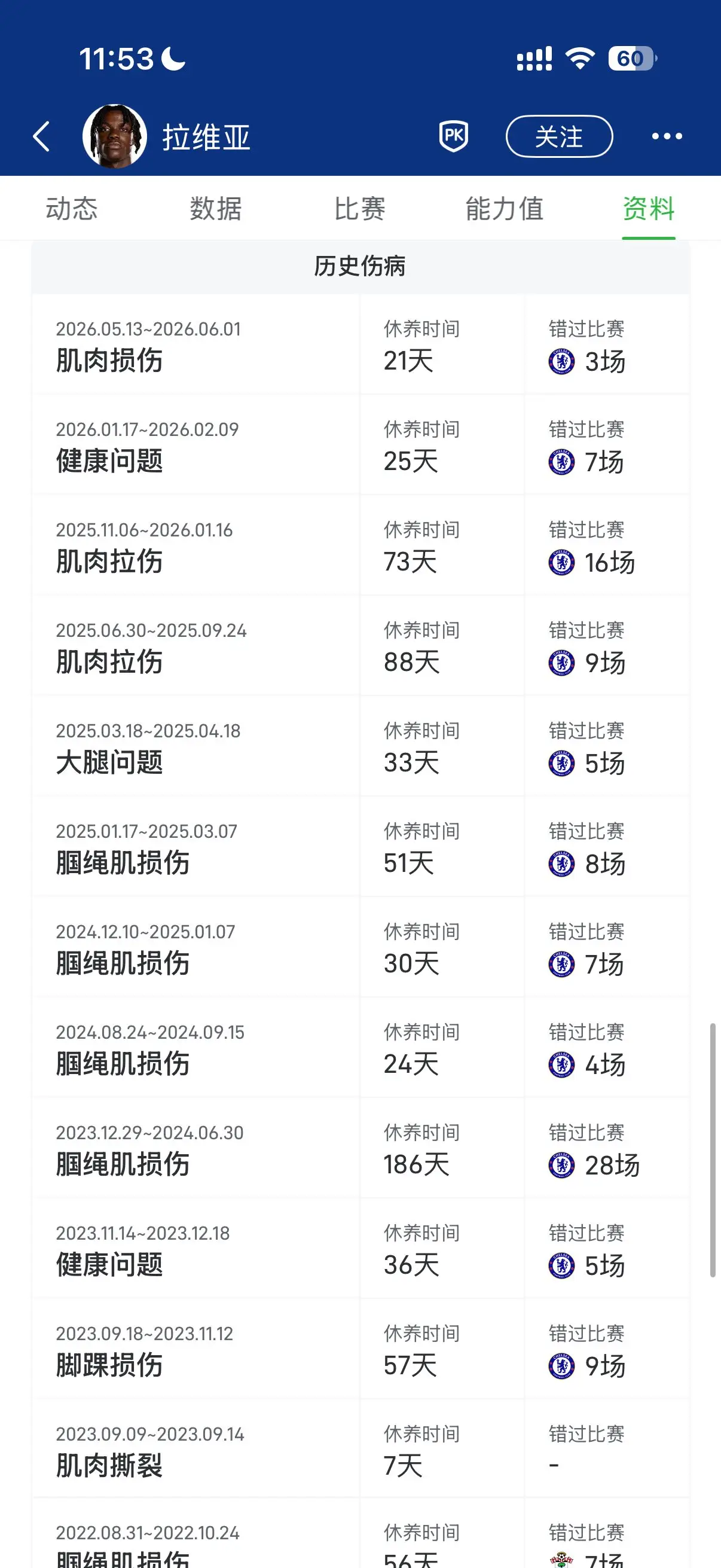The height and width of the screenshot is (1568, 721).
Task: Switch to the 动态 tab
Action: click(72, 209)
